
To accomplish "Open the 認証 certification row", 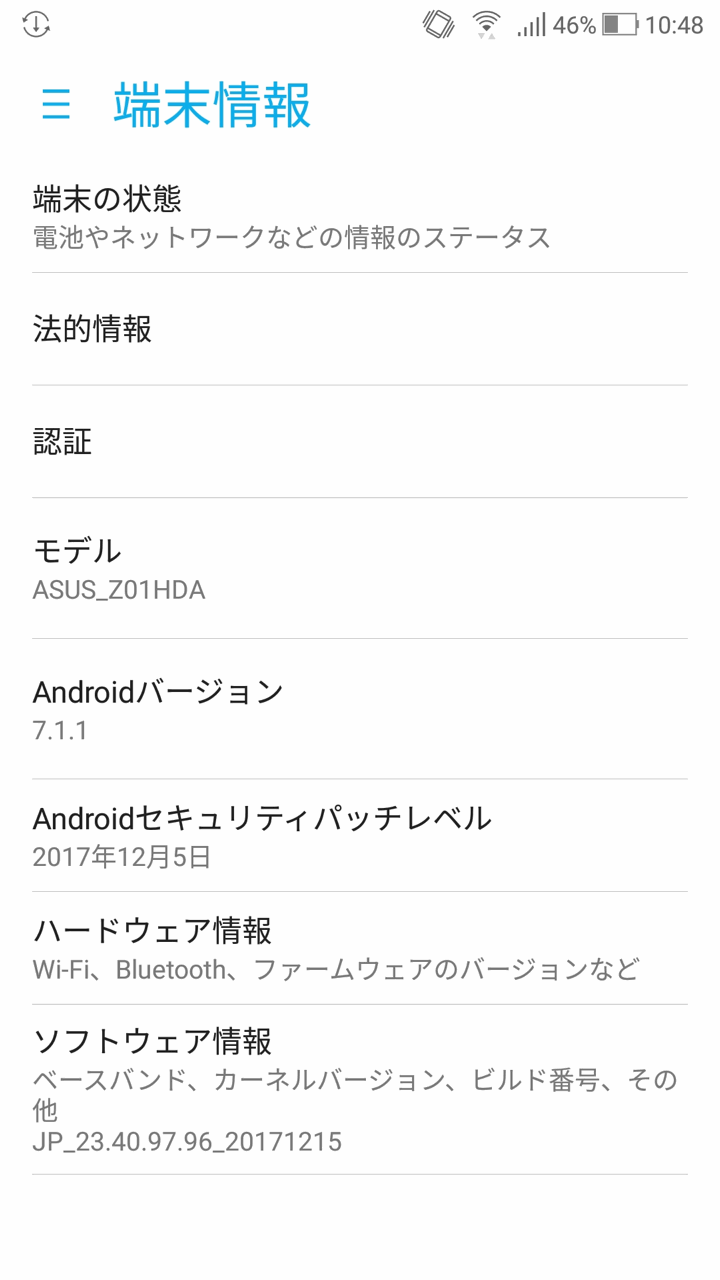I will pos(359,441).
